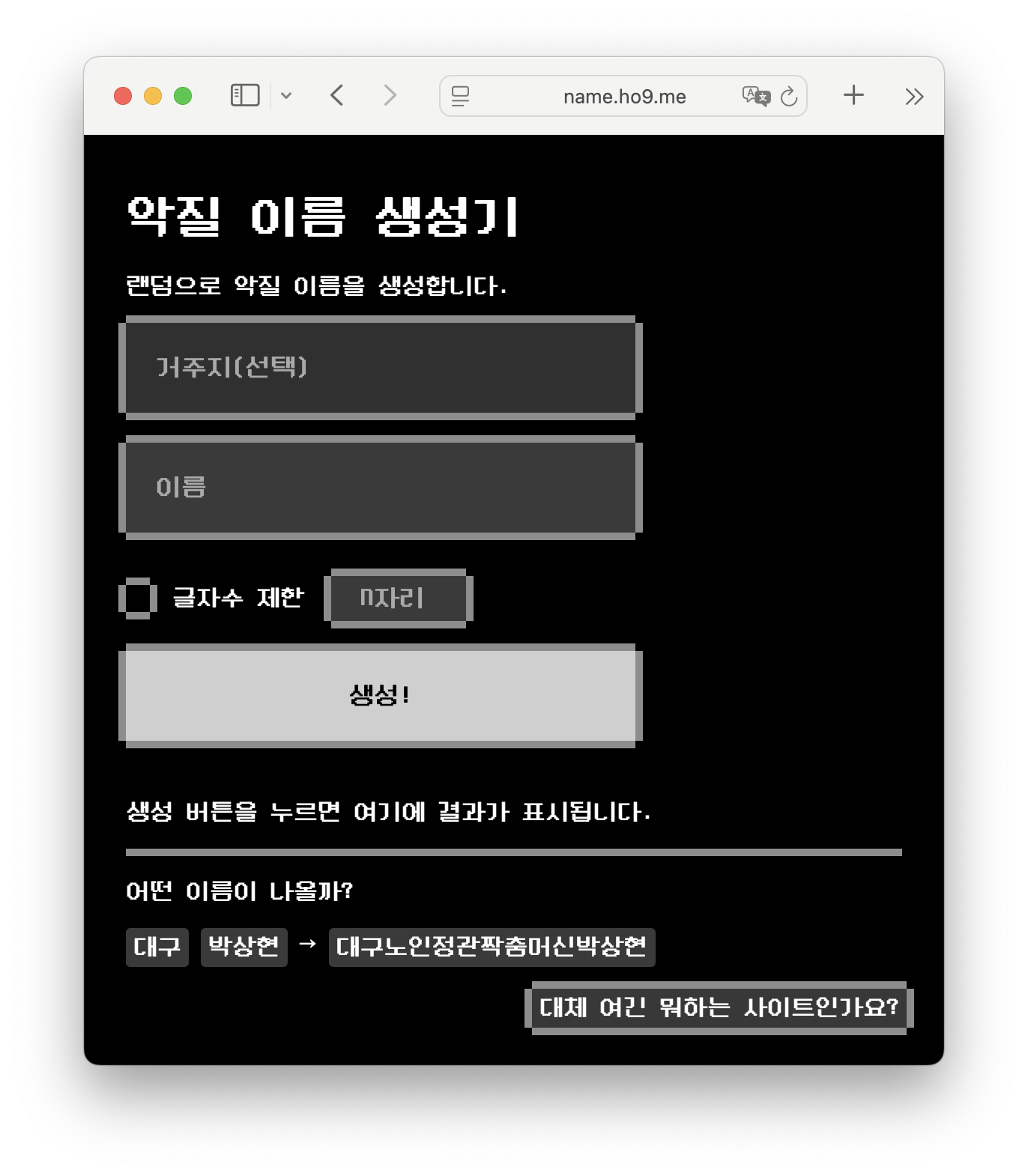Maximize the window with green button
This screenshot has width=1028, height=1176.
point(183,96)
